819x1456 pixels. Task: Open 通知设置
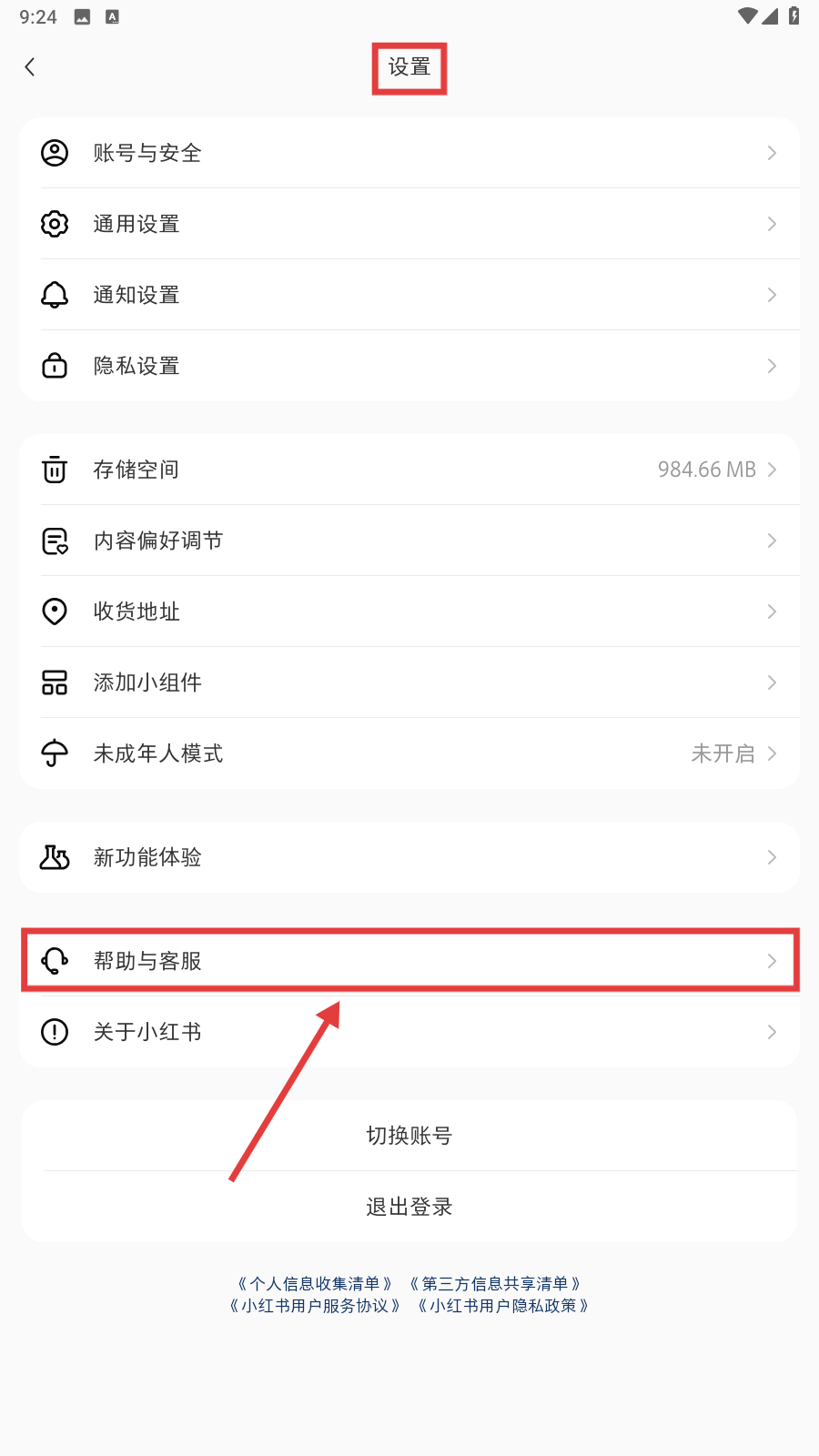pos(409,295)
